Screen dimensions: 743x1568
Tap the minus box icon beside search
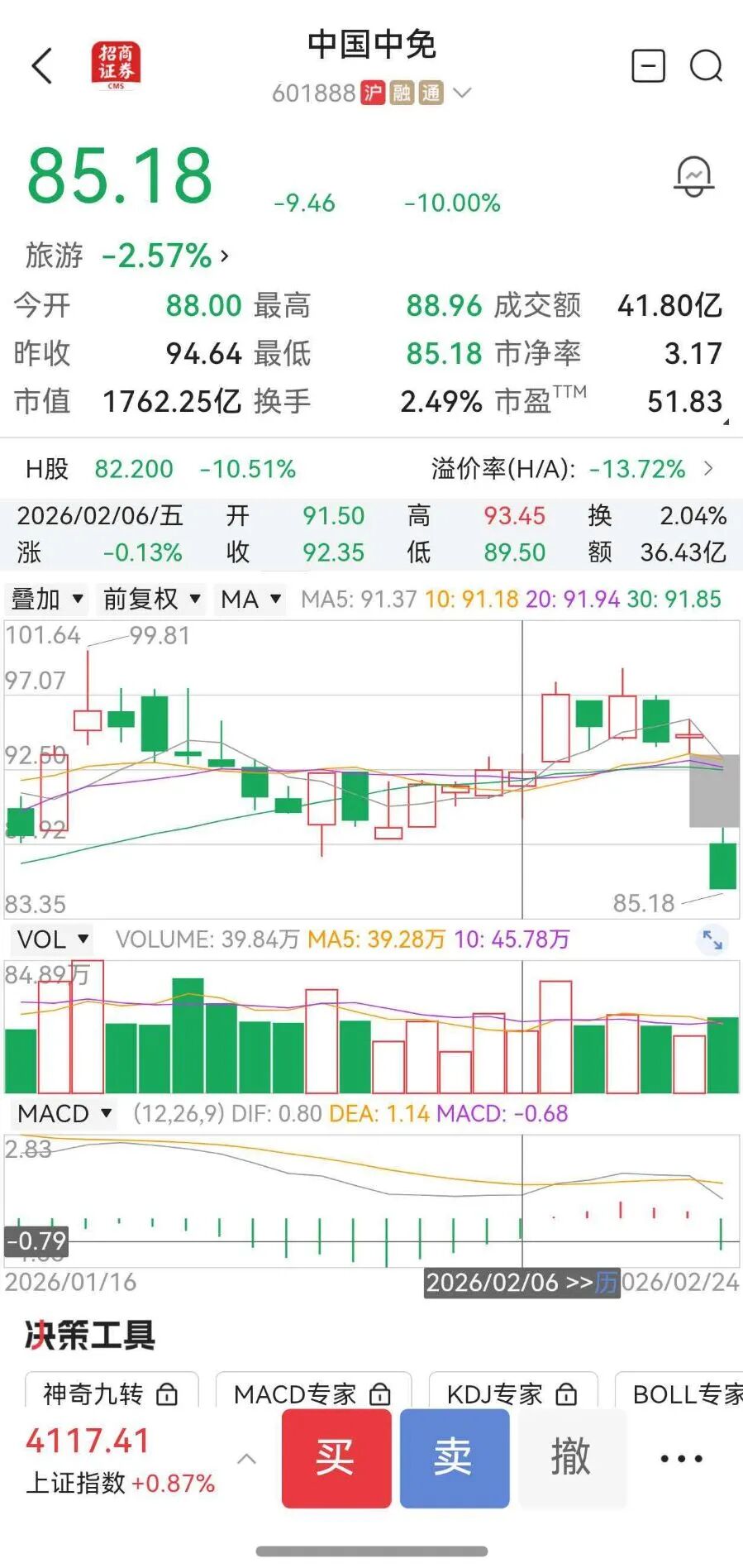648,66
